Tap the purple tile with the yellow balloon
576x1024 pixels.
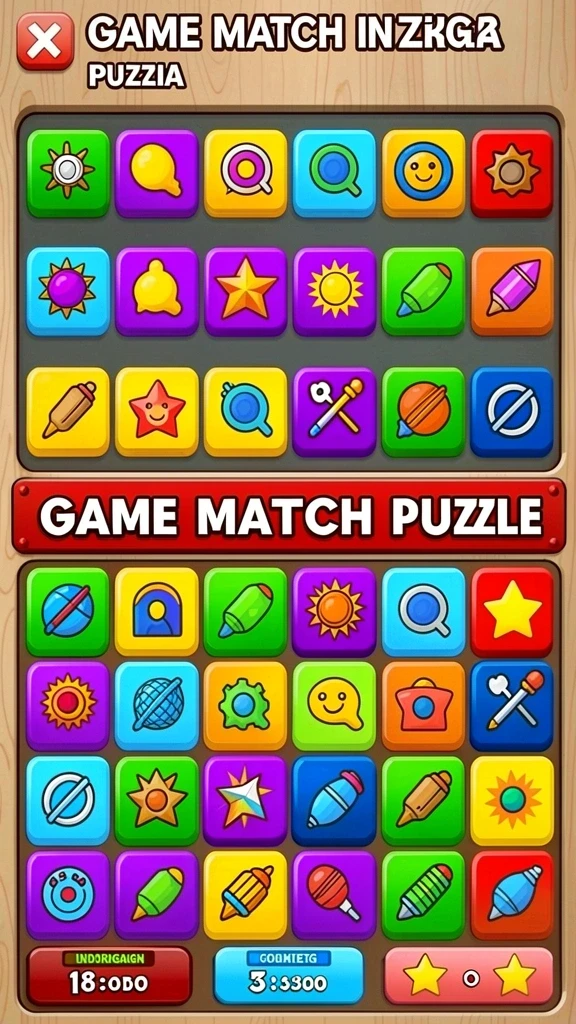click(157, 173)
